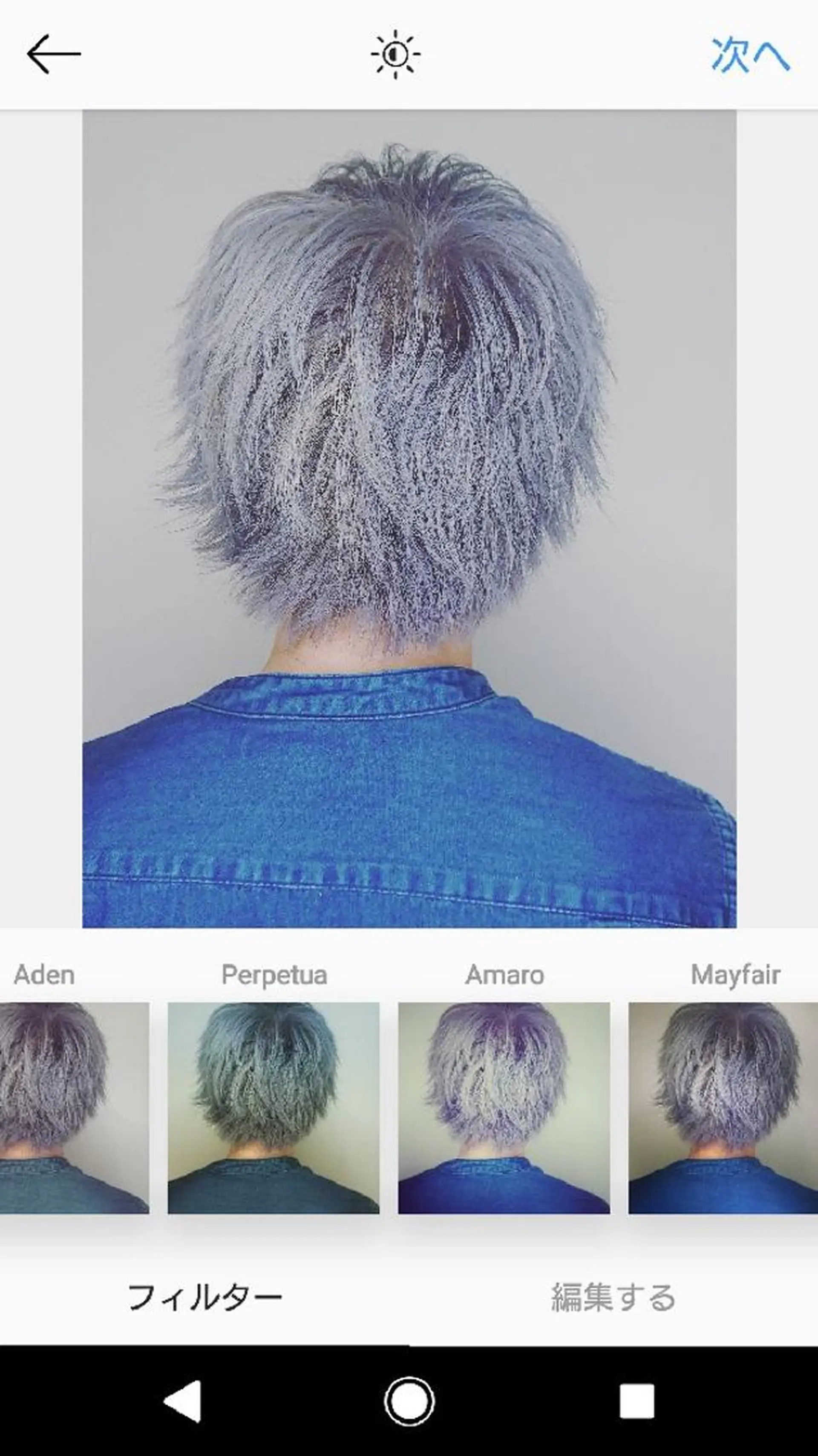Open recent apps from navigation bar
This screenshot has height=1456, width=818.
pyautogui.click(x=637, y=1401)
